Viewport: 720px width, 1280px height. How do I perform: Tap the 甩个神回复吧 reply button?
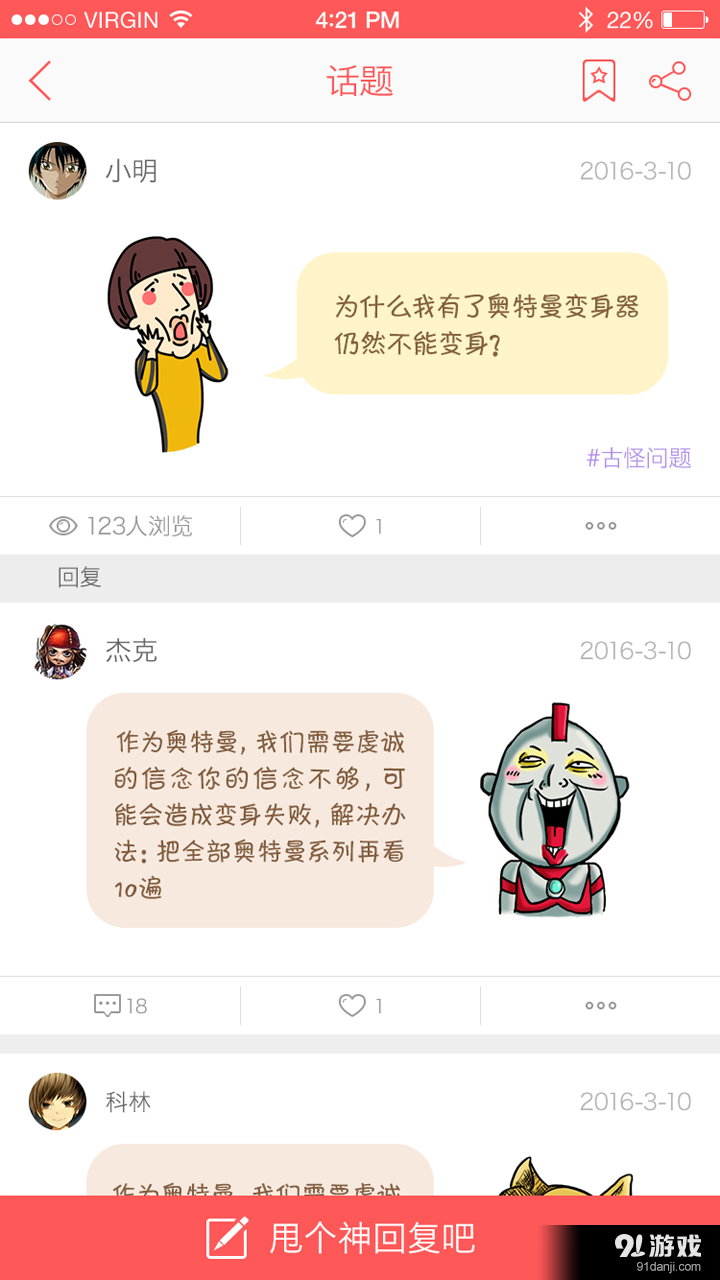pyautogui.click(x=360, y=1236)
